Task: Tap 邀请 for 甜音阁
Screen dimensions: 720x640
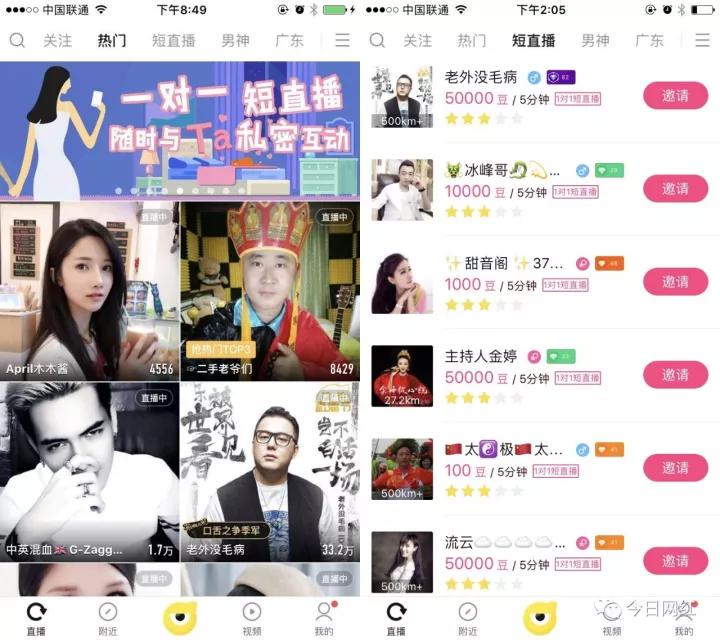Action: (x=675, y=282)
